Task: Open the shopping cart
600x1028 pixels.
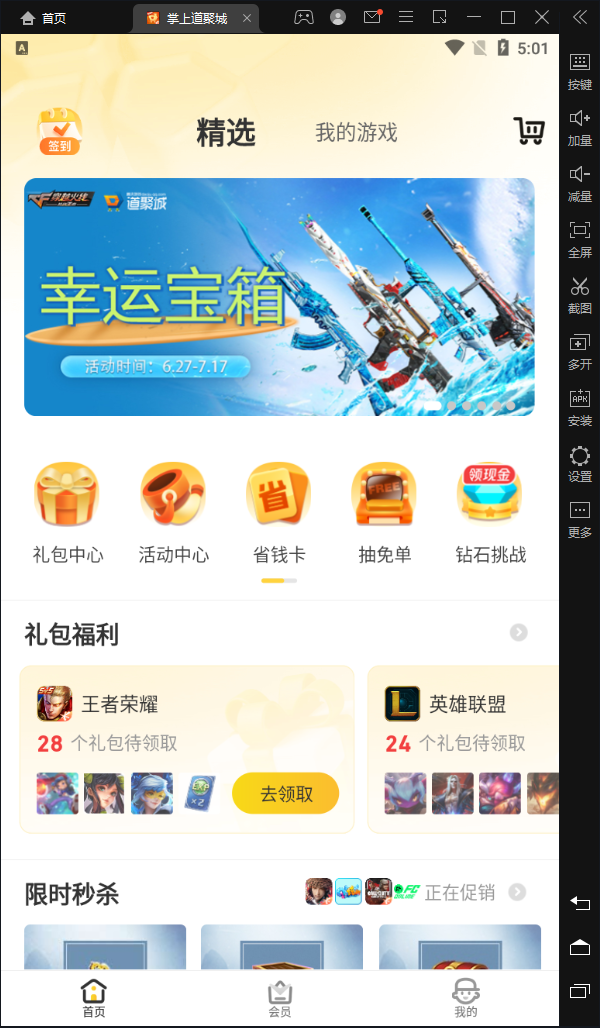Action: click(529, 131)
